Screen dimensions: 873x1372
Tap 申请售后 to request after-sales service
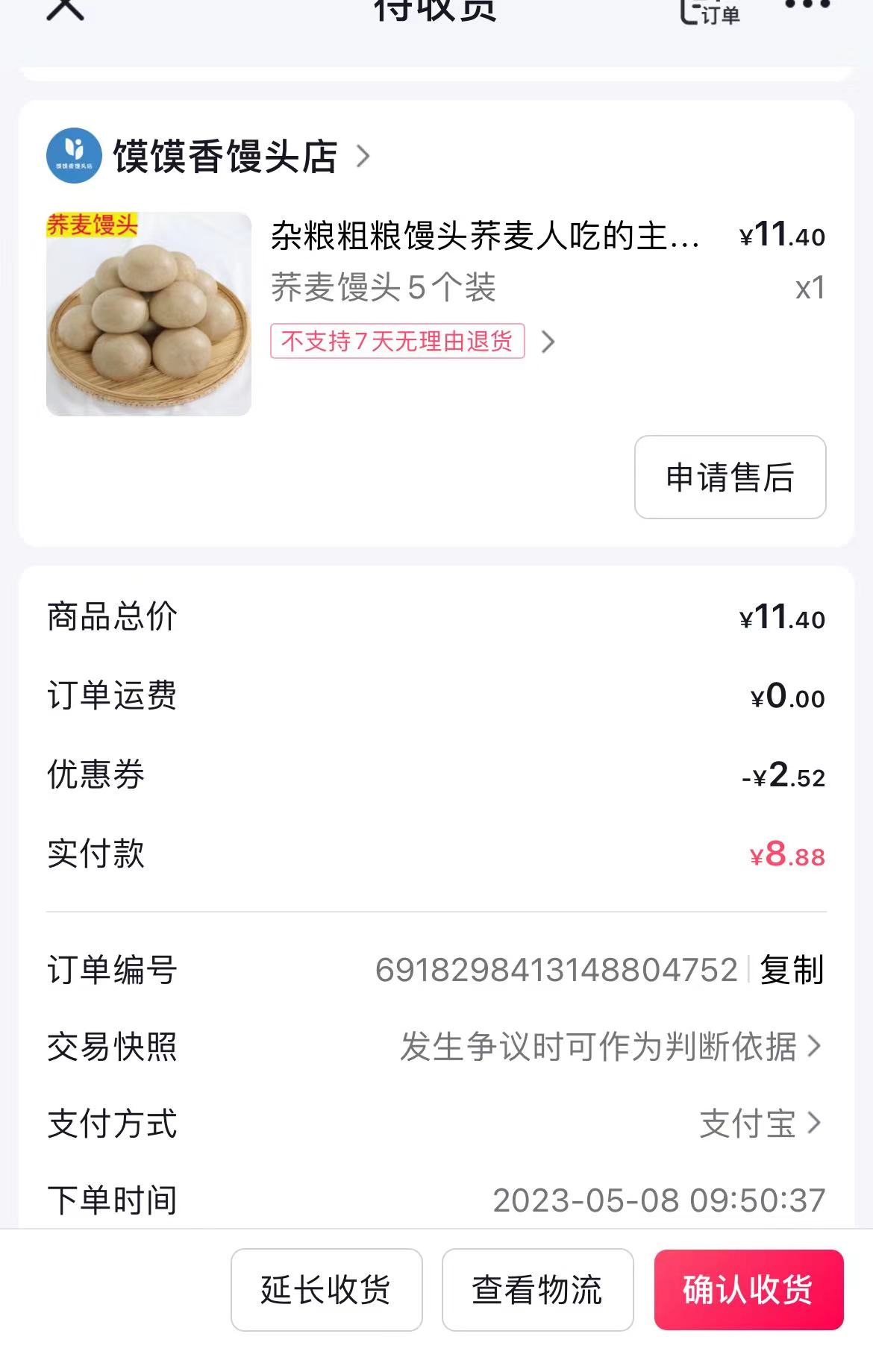[730, 477]
